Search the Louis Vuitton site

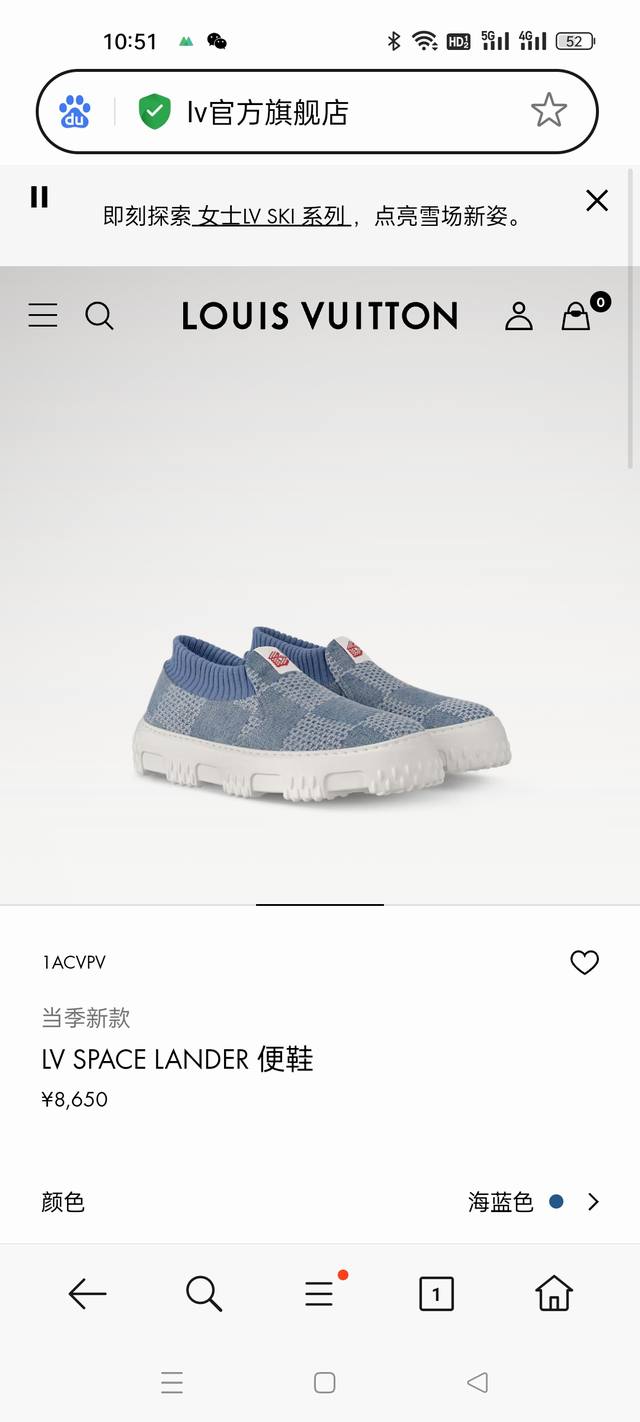99,316
